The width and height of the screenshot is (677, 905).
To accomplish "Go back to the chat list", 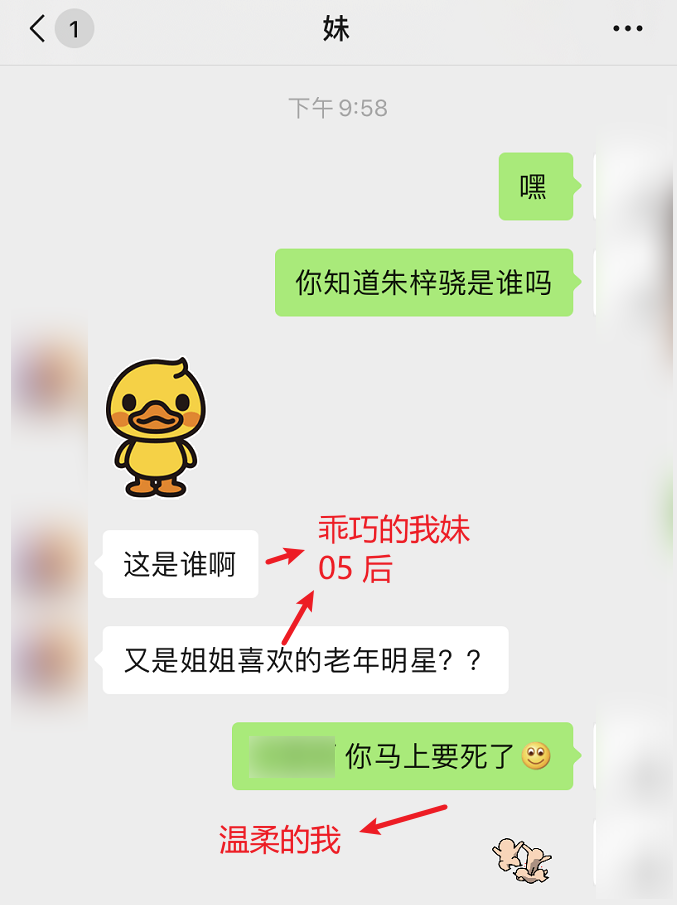I will 40,29.
